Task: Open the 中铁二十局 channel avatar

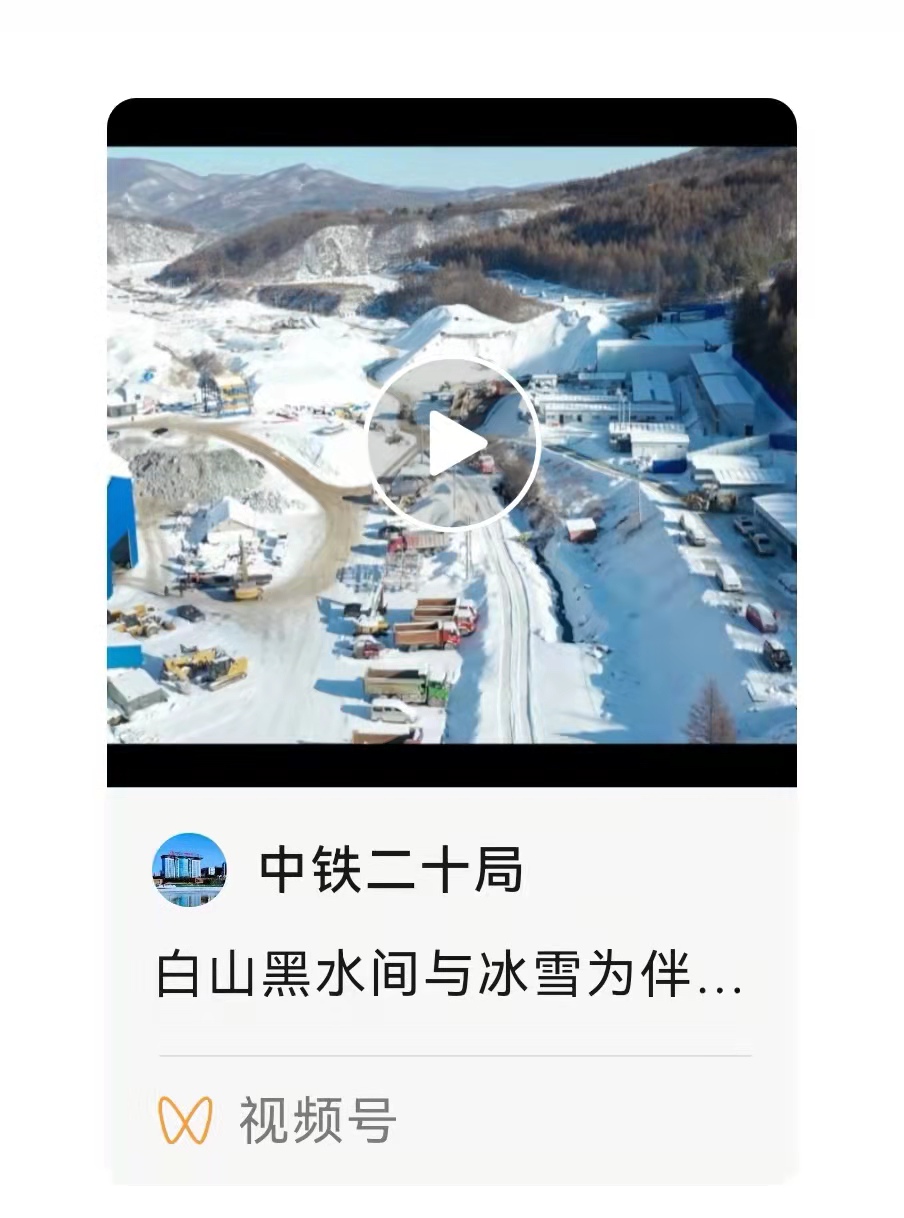Action: (189, 869)
